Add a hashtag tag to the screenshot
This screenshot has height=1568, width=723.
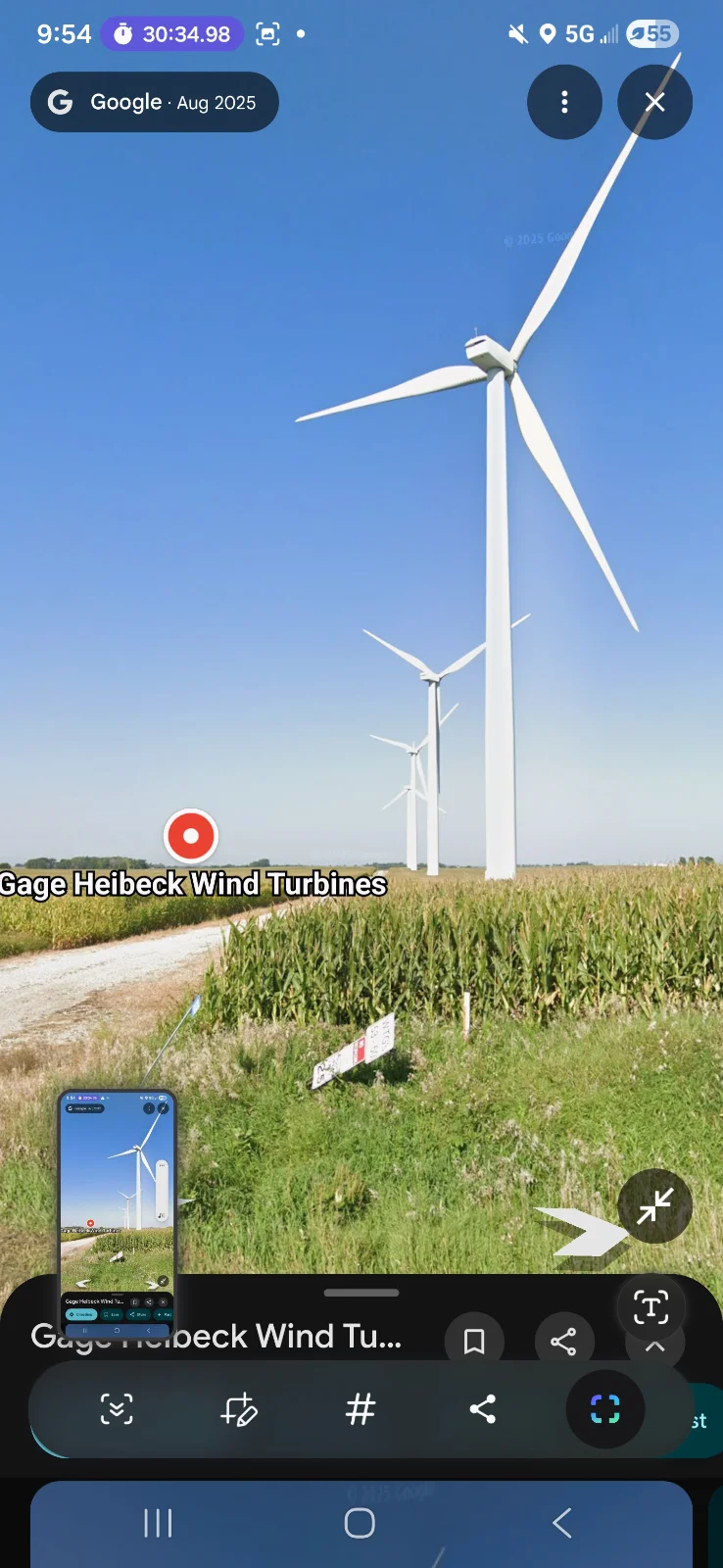coord(361,1409)
